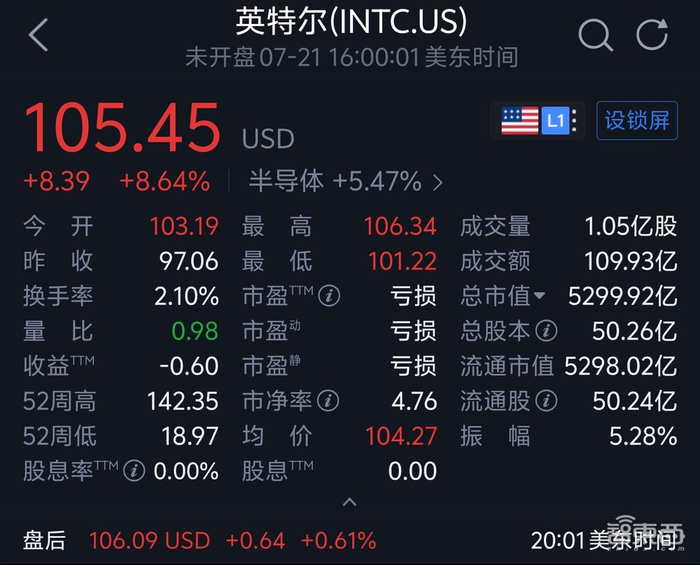Expand the 总市值 dropdown arrow
The image size is (700, 565).
539,295
